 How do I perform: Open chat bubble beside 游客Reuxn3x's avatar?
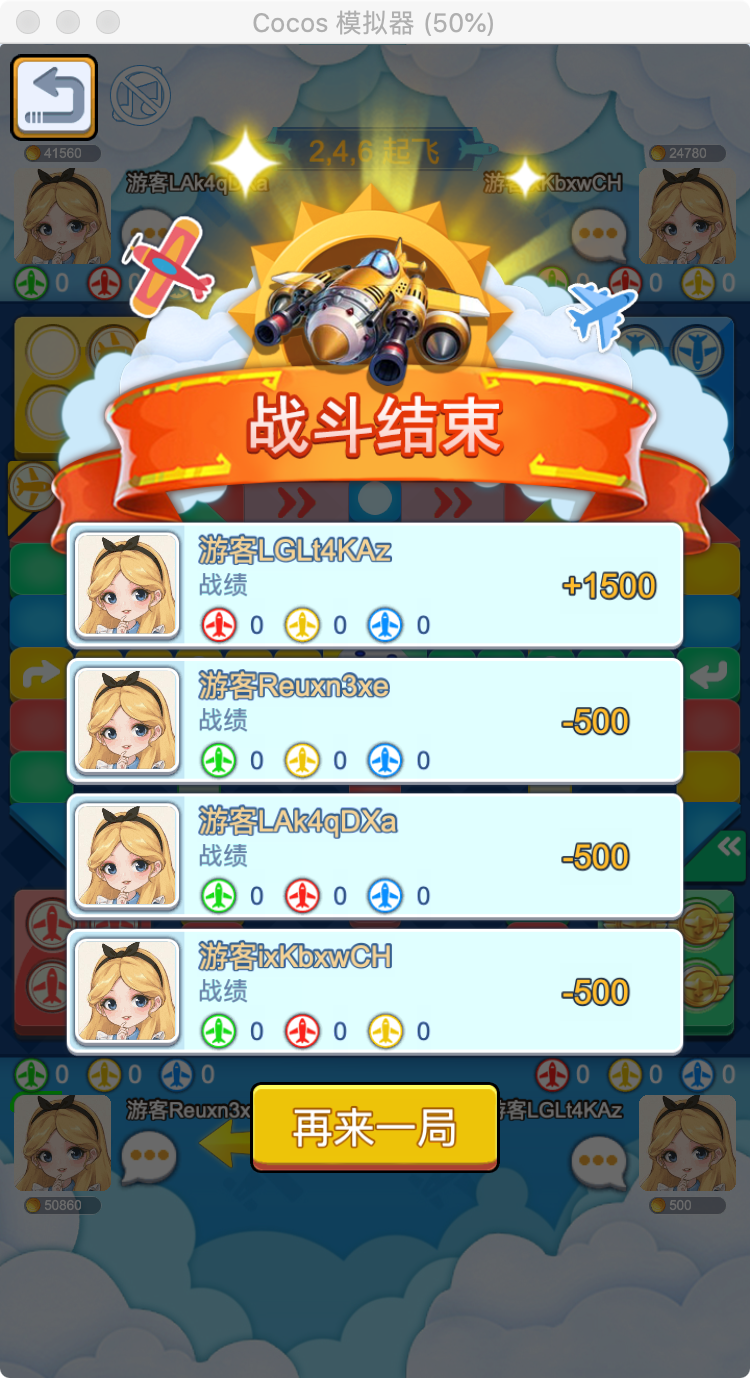[148, 1157]
